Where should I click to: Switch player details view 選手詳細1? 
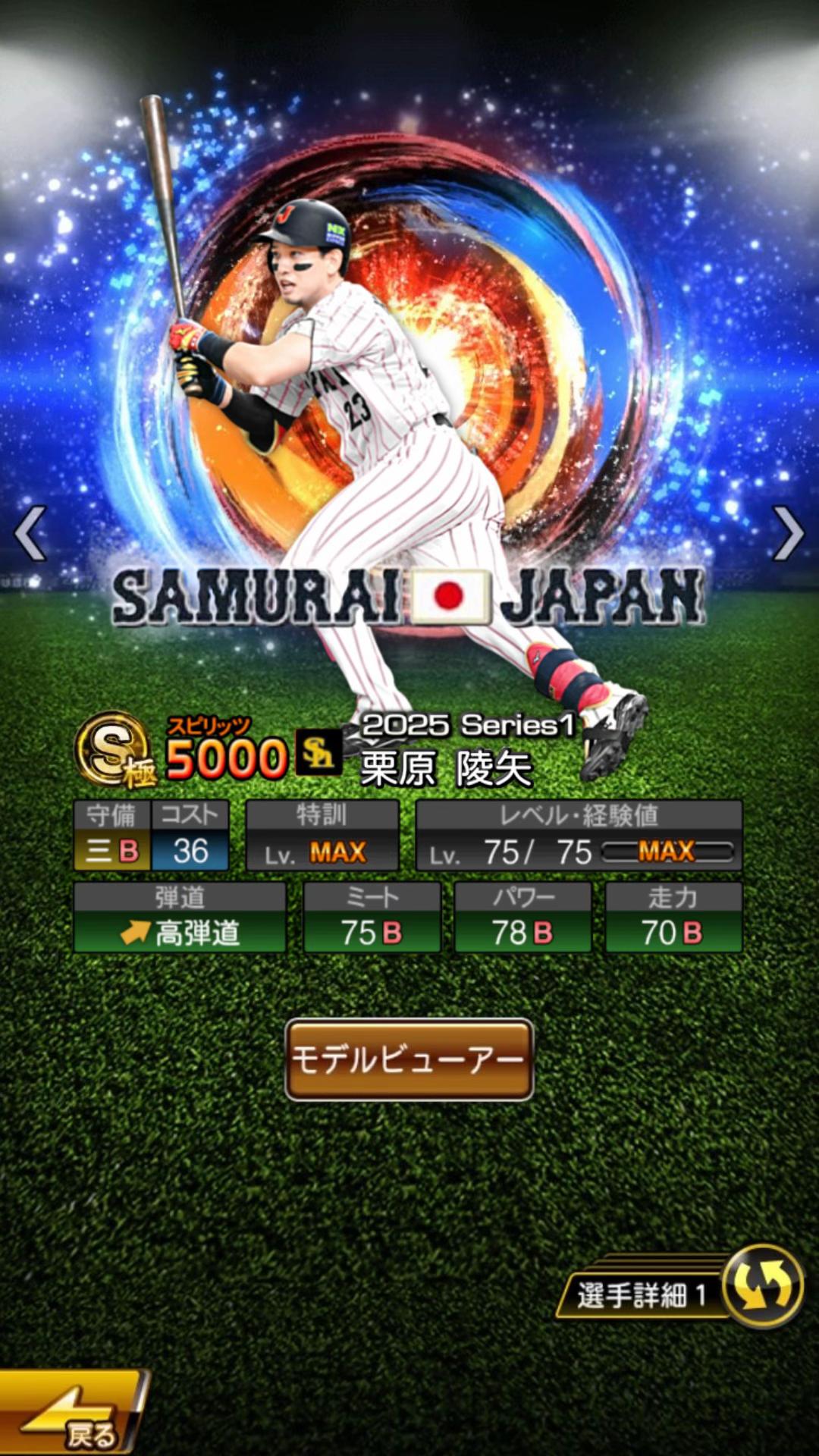click(681, 1288)
